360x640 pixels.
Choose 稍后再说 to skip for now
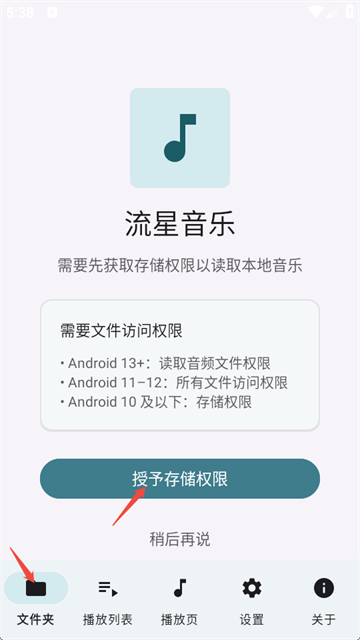(180, 539)
